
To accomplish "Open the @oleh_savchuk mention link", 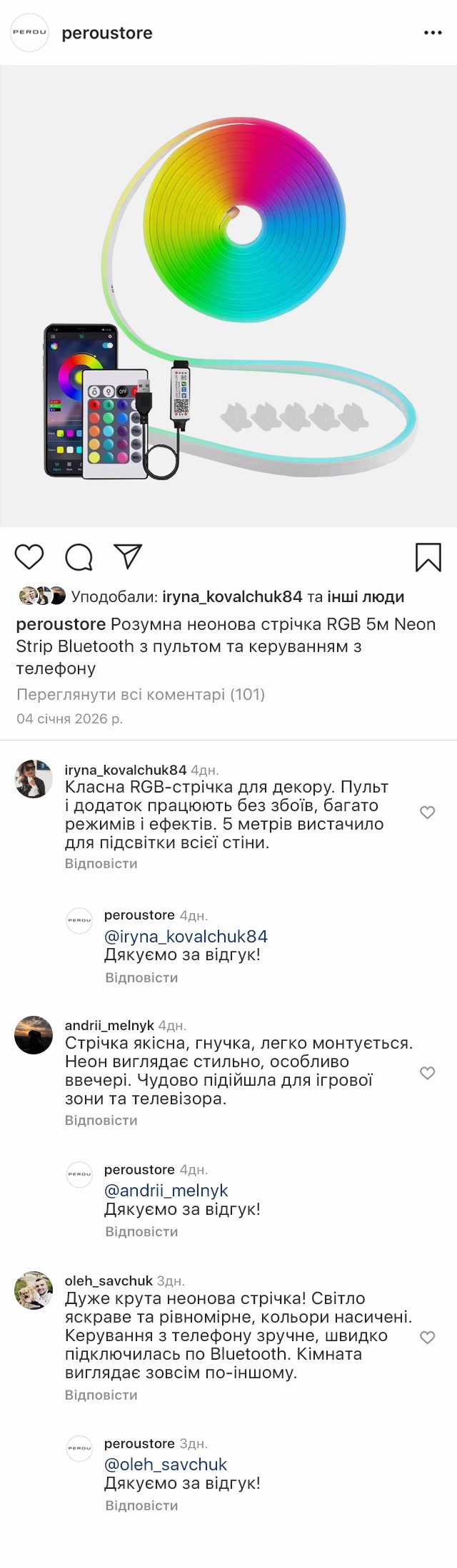I will click(165, 1465).
